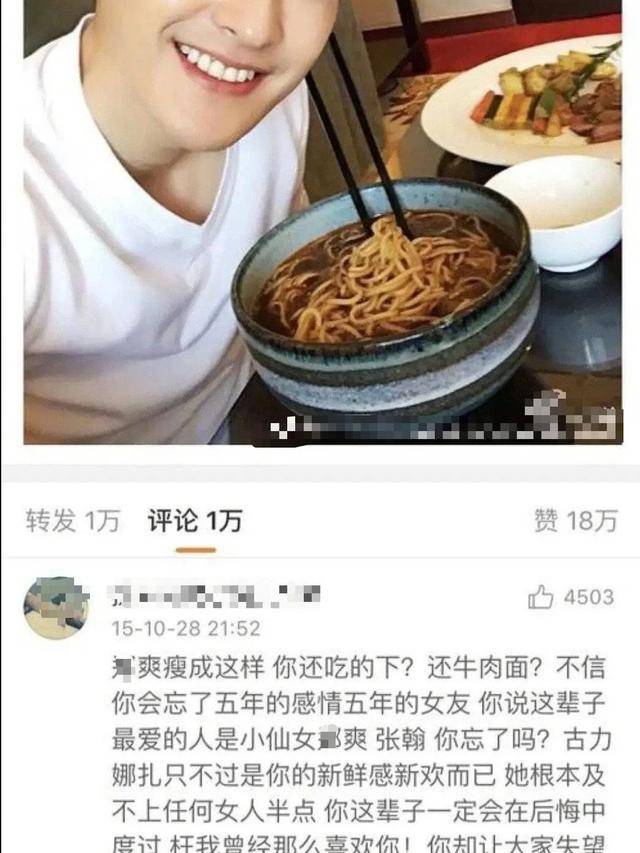Open the 赞 likes tab
The height and width of the screenshot is (853, 640).
(x=575, y=521)
